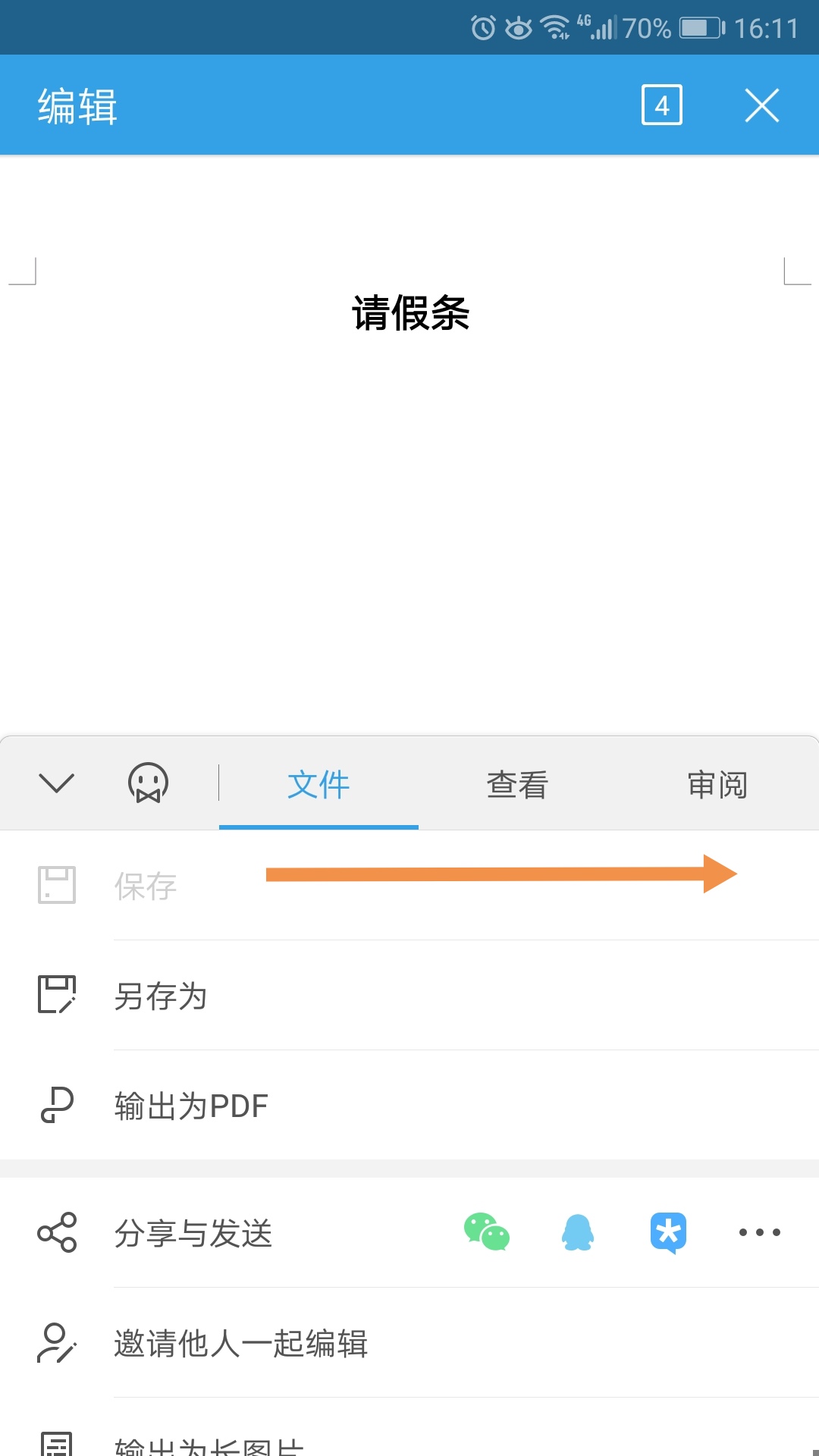
Task: Select the 文件 tab
Action: click(318, 785)
